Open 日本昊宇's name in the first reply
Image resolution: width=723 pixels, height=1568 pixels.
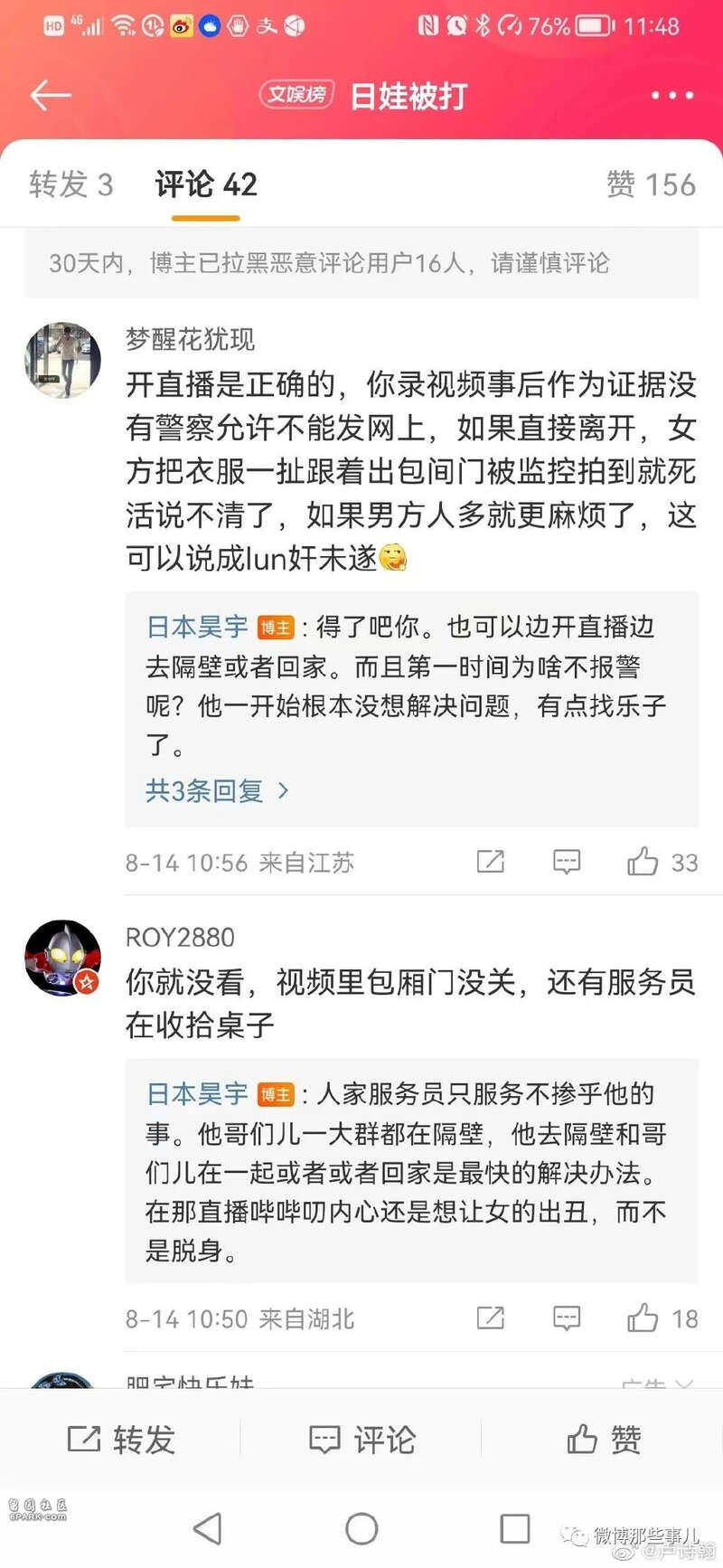(x=197, y=627)
